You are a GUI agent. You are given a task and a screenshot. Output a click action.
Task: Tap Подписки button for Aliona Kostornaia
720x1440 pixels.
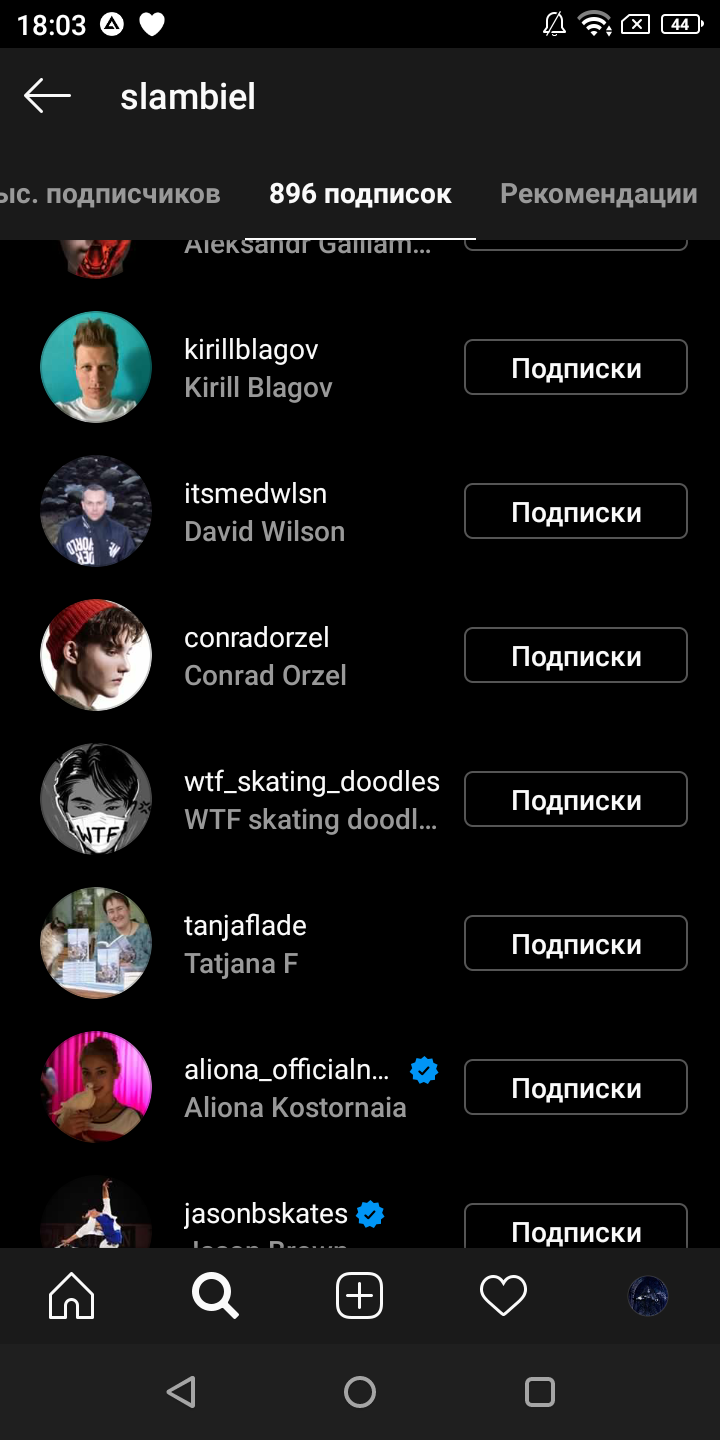tap(575, 1088)
